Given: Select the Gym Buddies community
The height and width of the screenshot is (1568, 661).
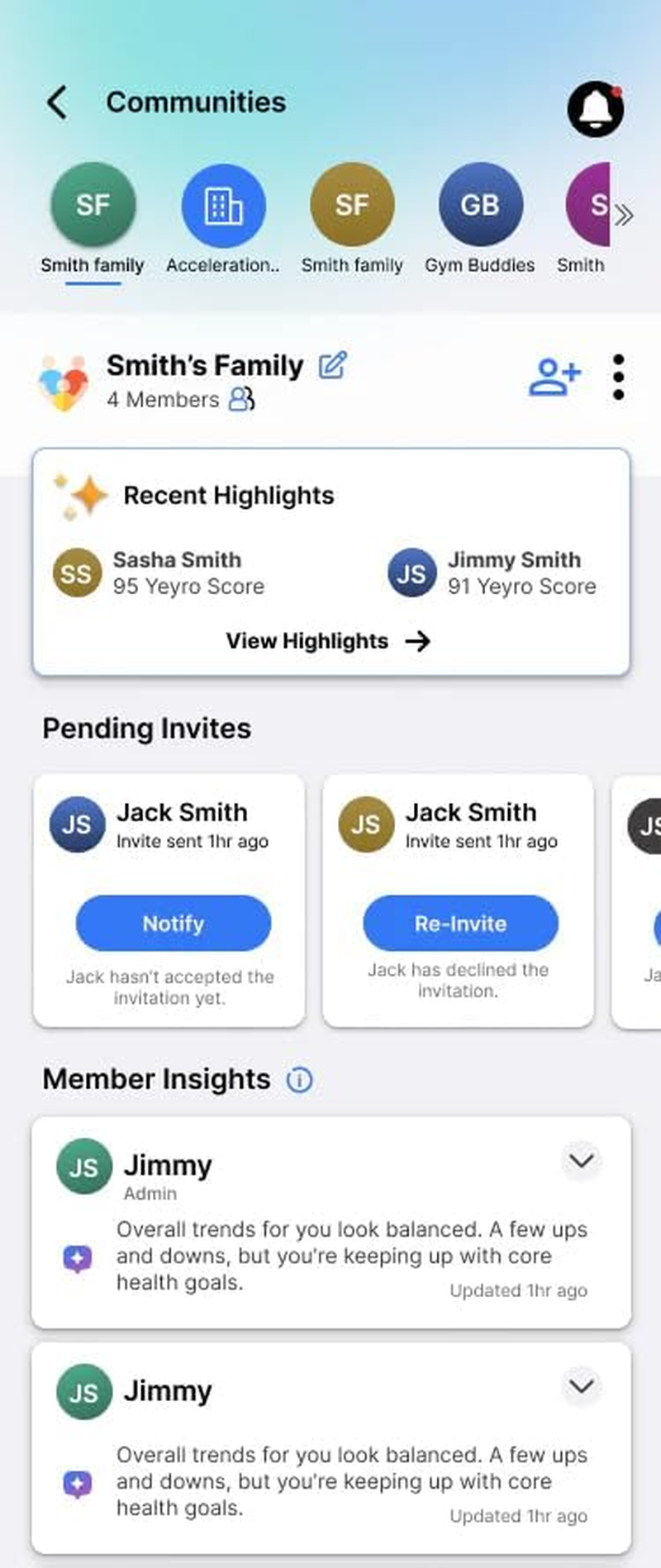Looking at the screenshot, I should pos(480,207).
